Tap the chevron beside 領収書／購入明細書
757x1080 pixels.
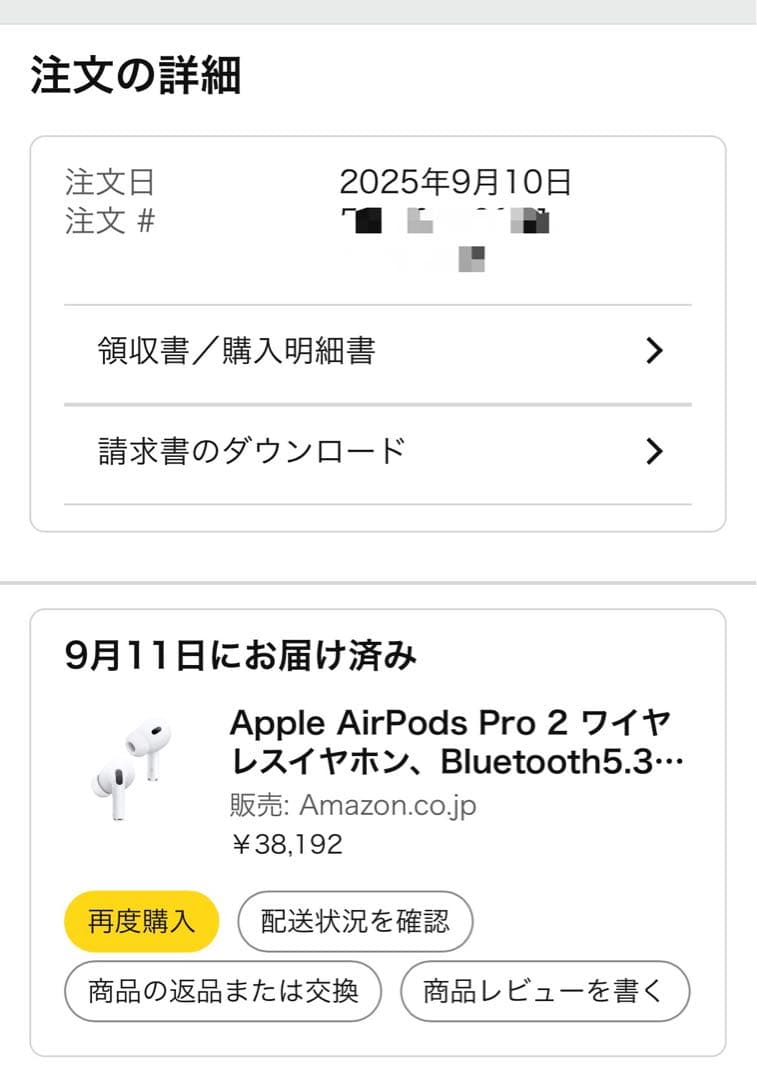pos(655,351)
